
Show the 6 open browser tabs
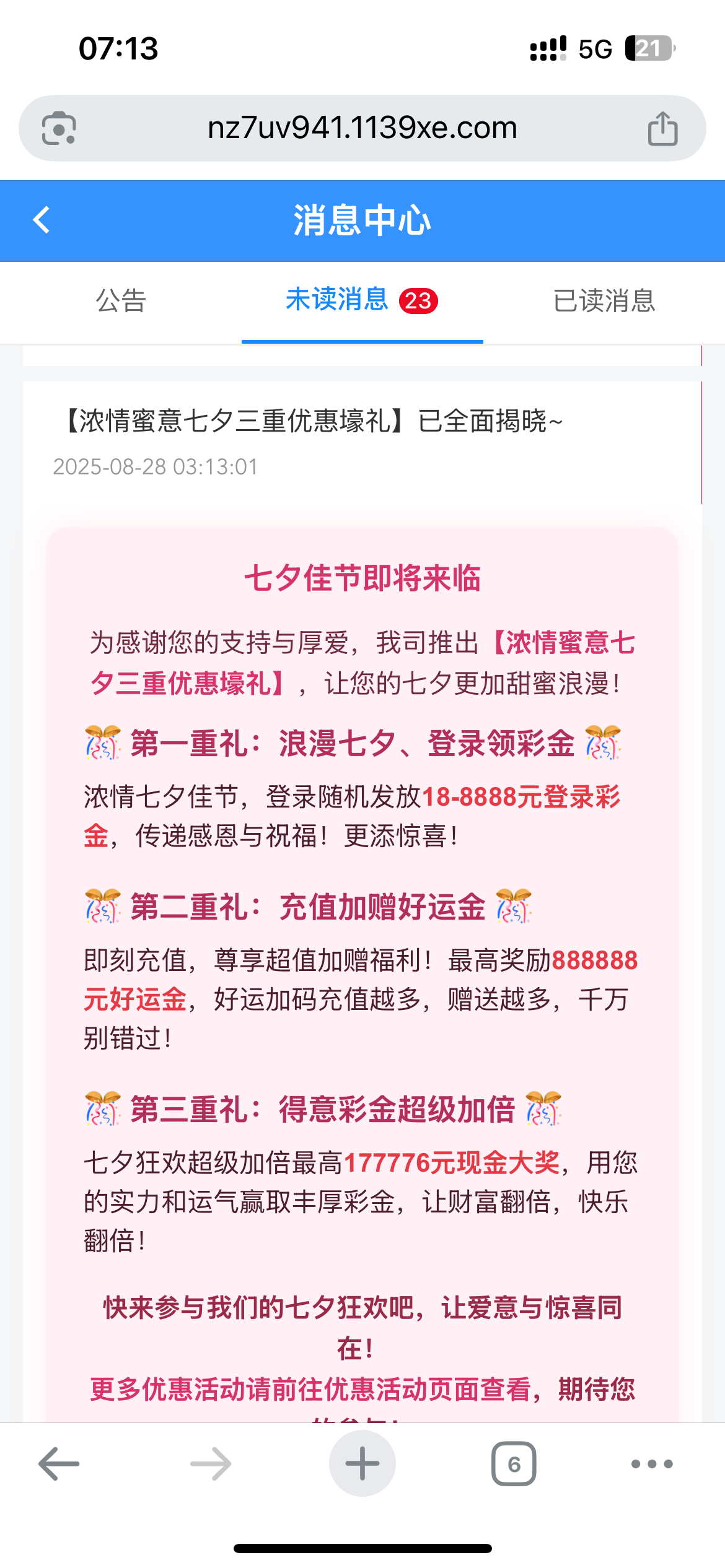tap(514, 1464)
